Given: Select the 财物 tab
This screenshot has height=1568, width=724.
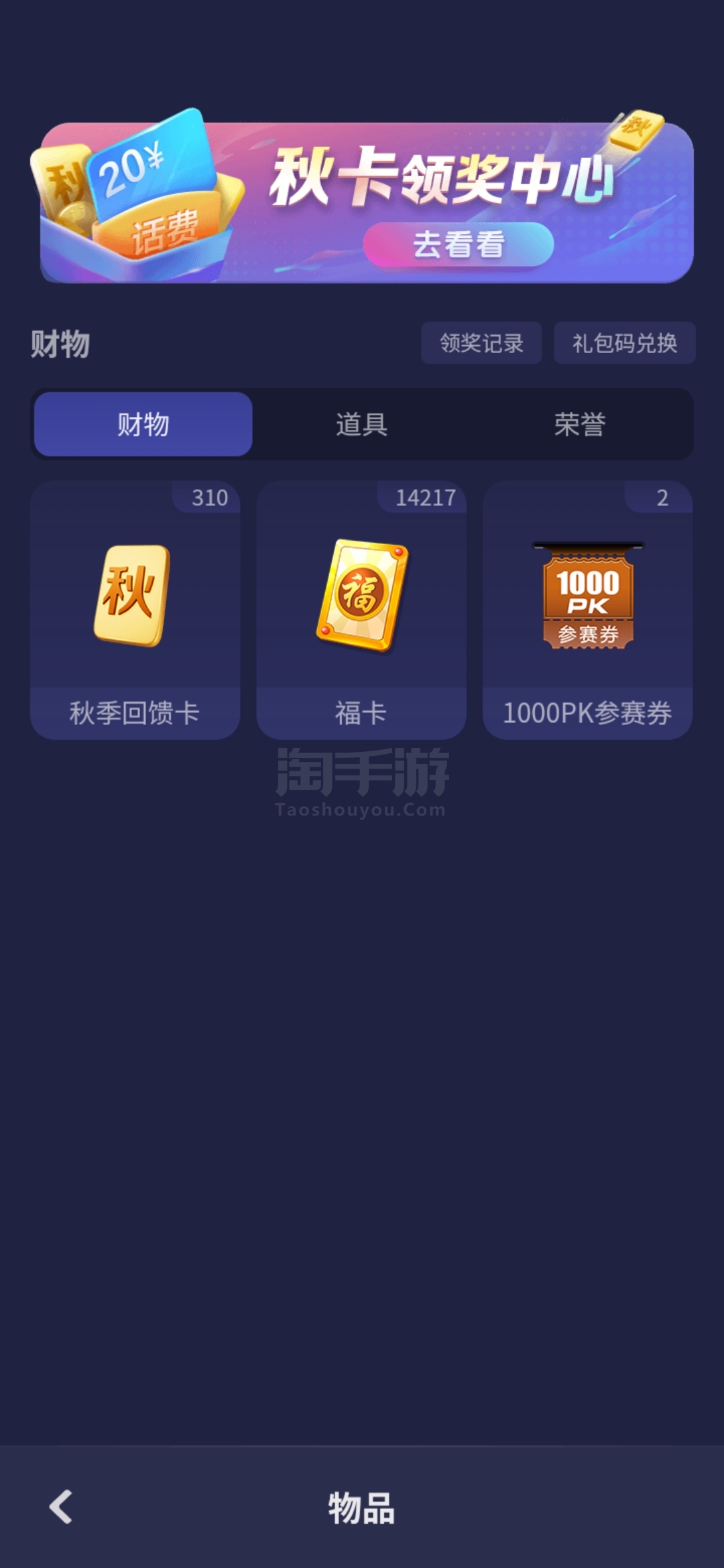Looking at the screenshot, I should pyautogui.click(x=143, y=424).
